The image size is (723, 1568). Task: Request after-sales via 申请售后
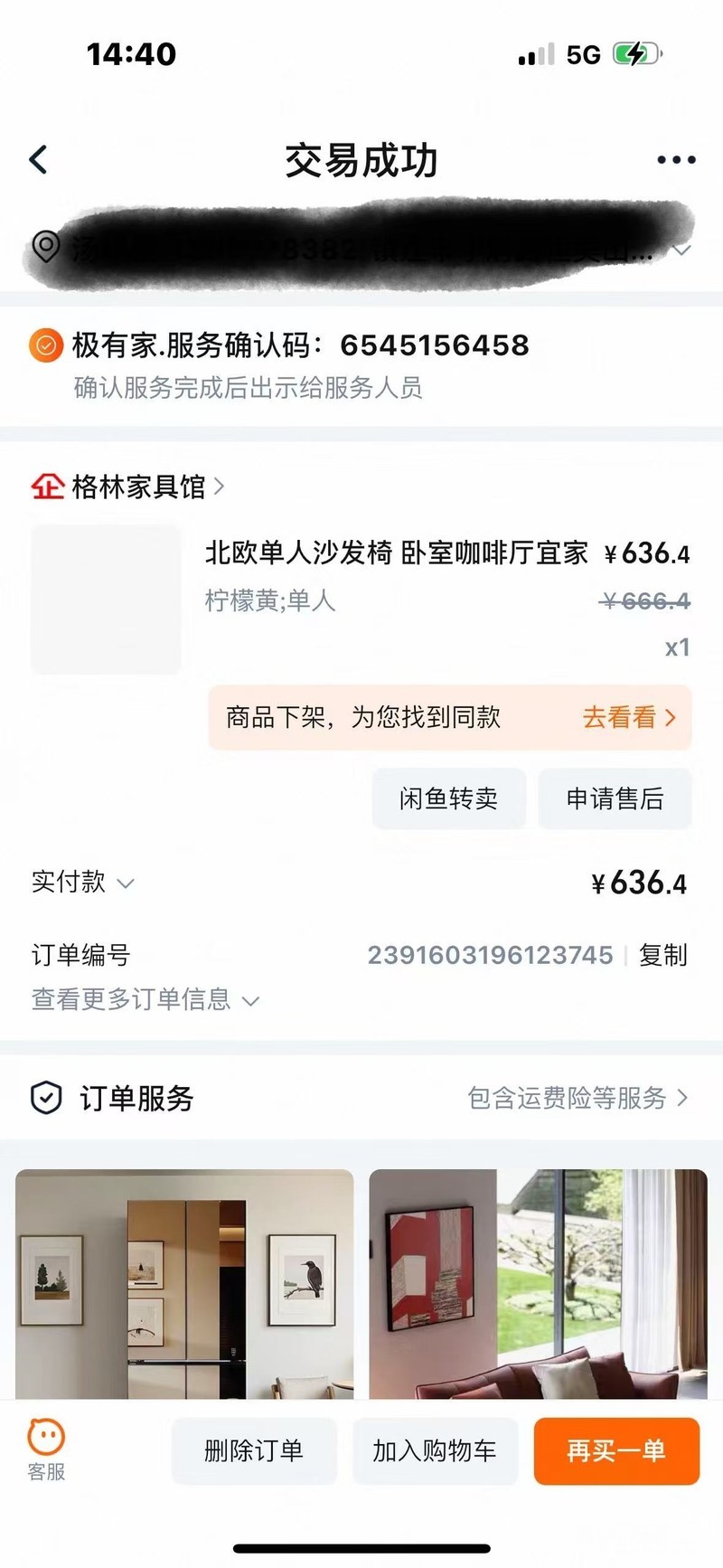[x=615, y=798]
